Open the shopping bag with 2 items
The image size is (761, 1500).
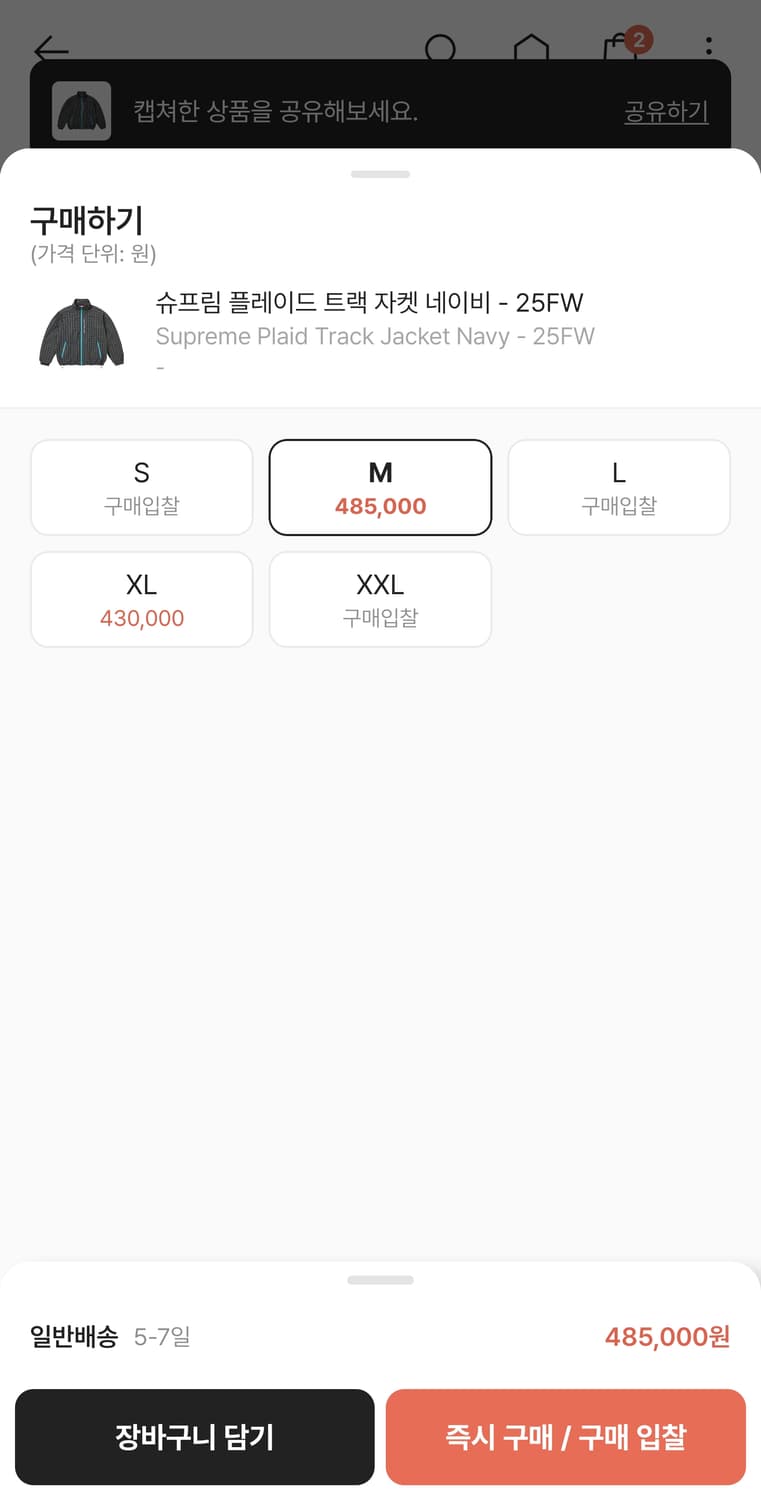click(x=618, y=47)
